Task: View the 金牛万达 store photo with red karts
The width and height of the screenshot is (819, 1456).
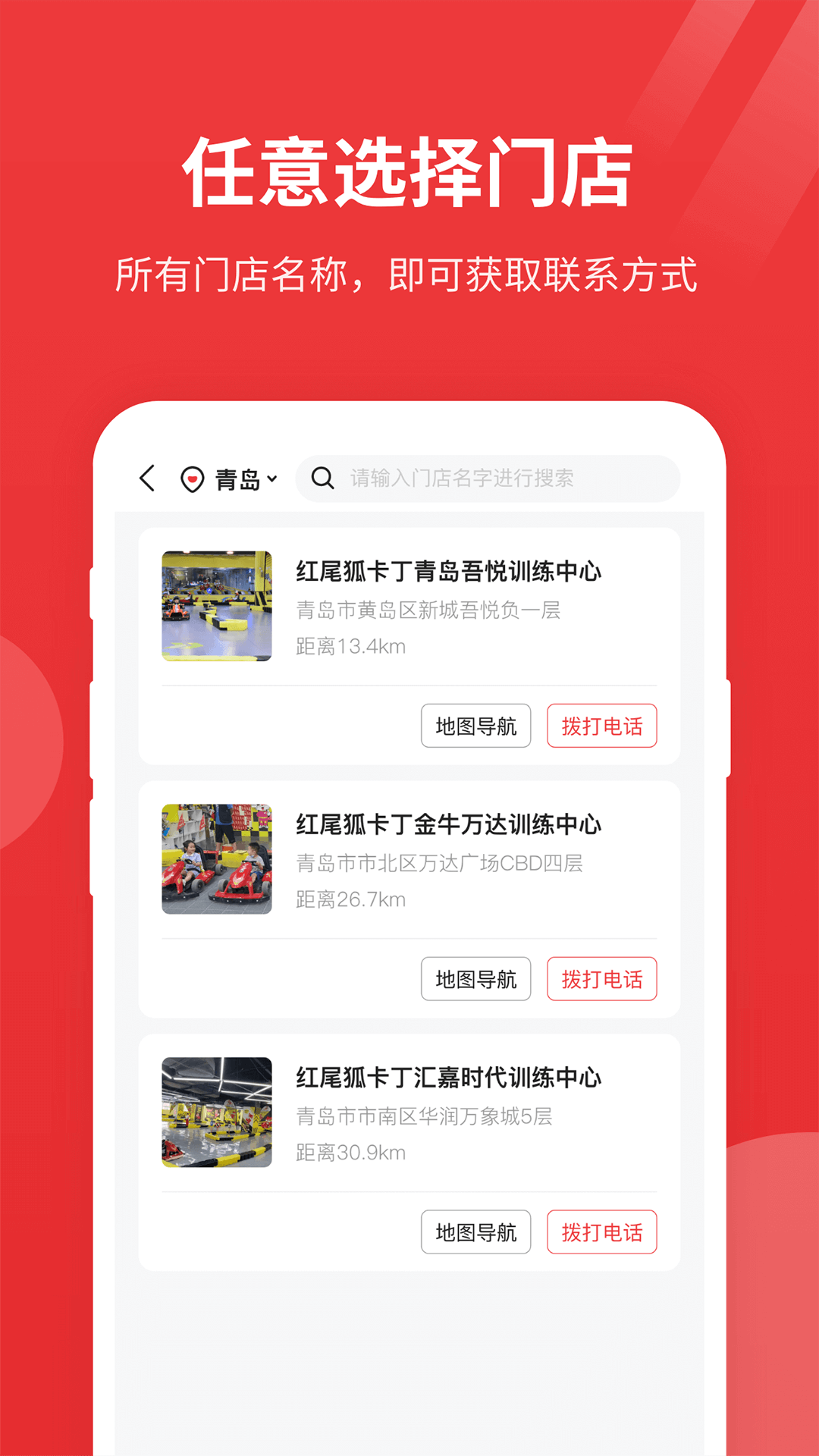Action: click(x=216, y=859)
